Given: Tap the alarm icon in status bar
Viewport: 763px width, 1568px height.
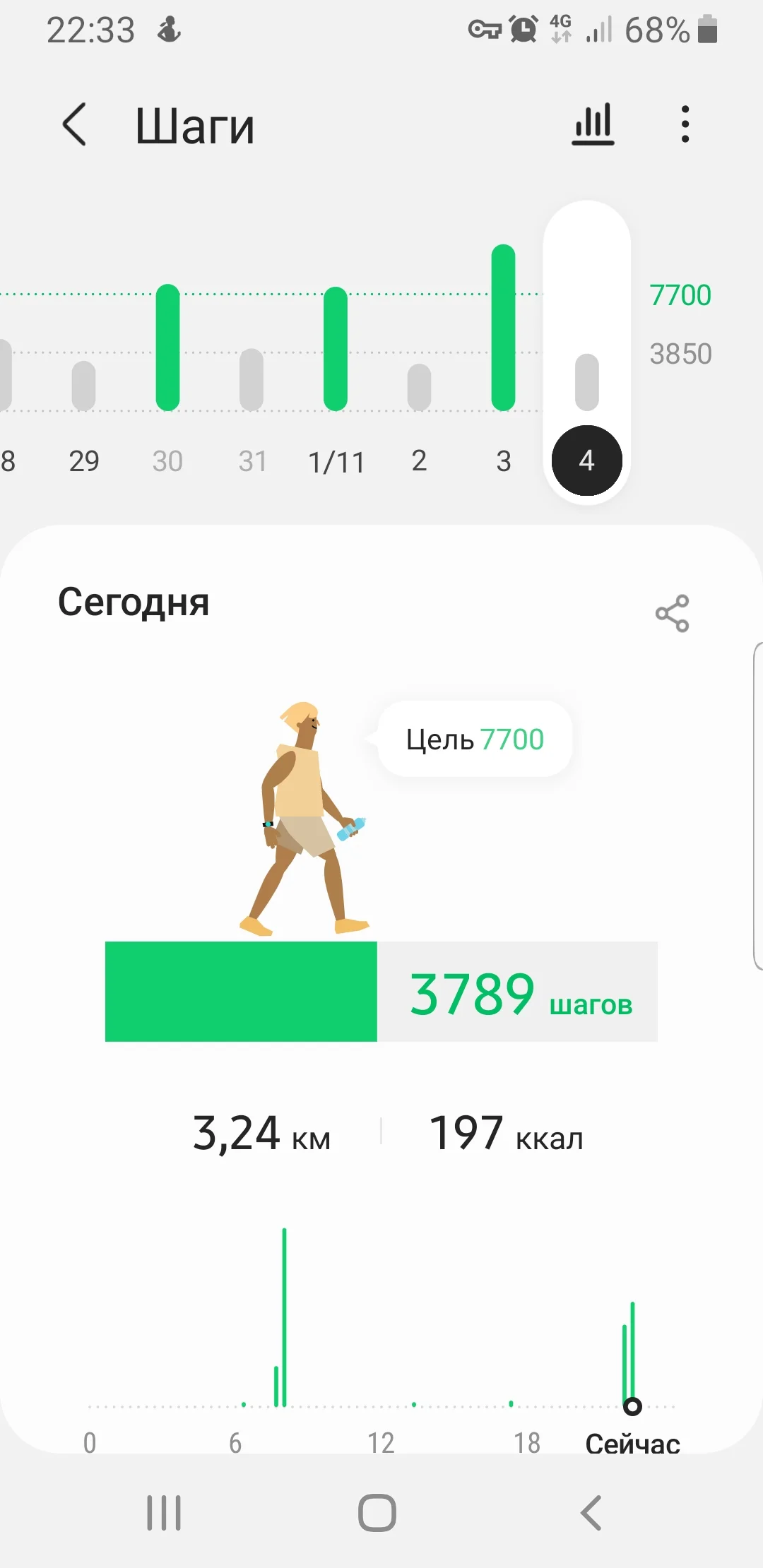Looking at the screenshot, I should [x=521, y=30].
